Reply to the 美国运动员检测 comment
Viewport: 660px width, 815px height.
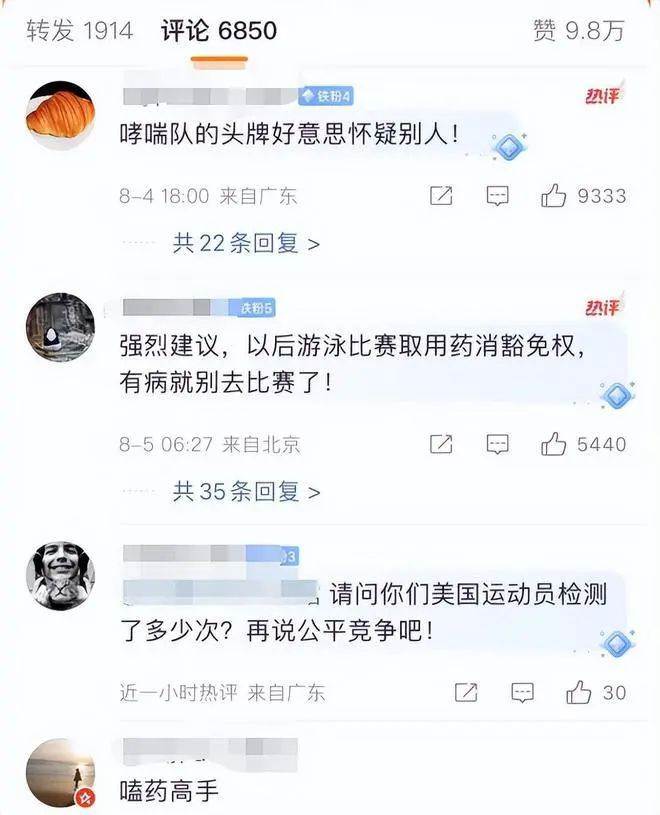coord(522,692)
